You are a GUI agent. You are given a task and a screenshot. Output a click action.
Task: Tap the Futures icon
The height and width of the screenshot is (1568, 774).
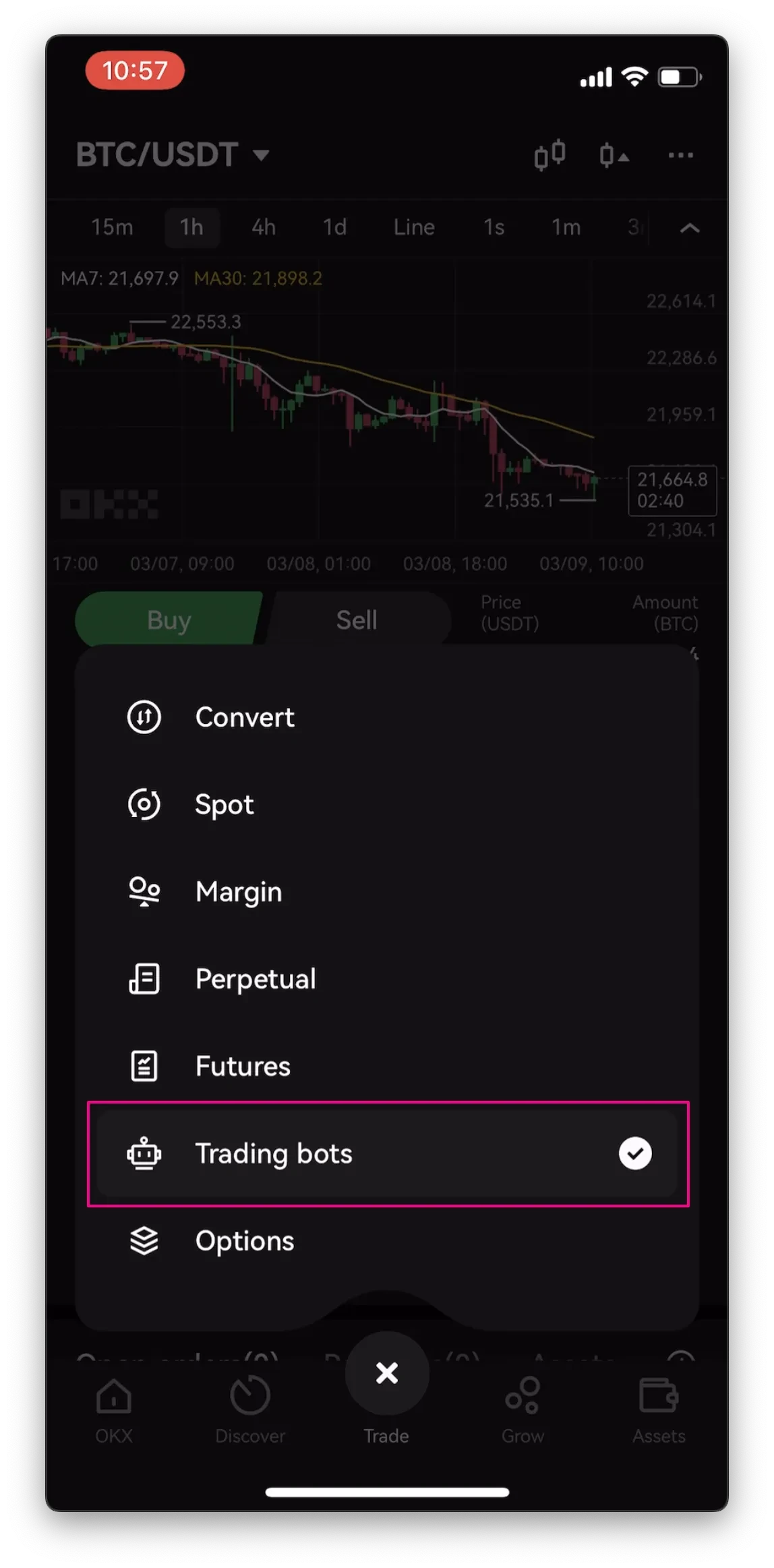click(144, 1066)
